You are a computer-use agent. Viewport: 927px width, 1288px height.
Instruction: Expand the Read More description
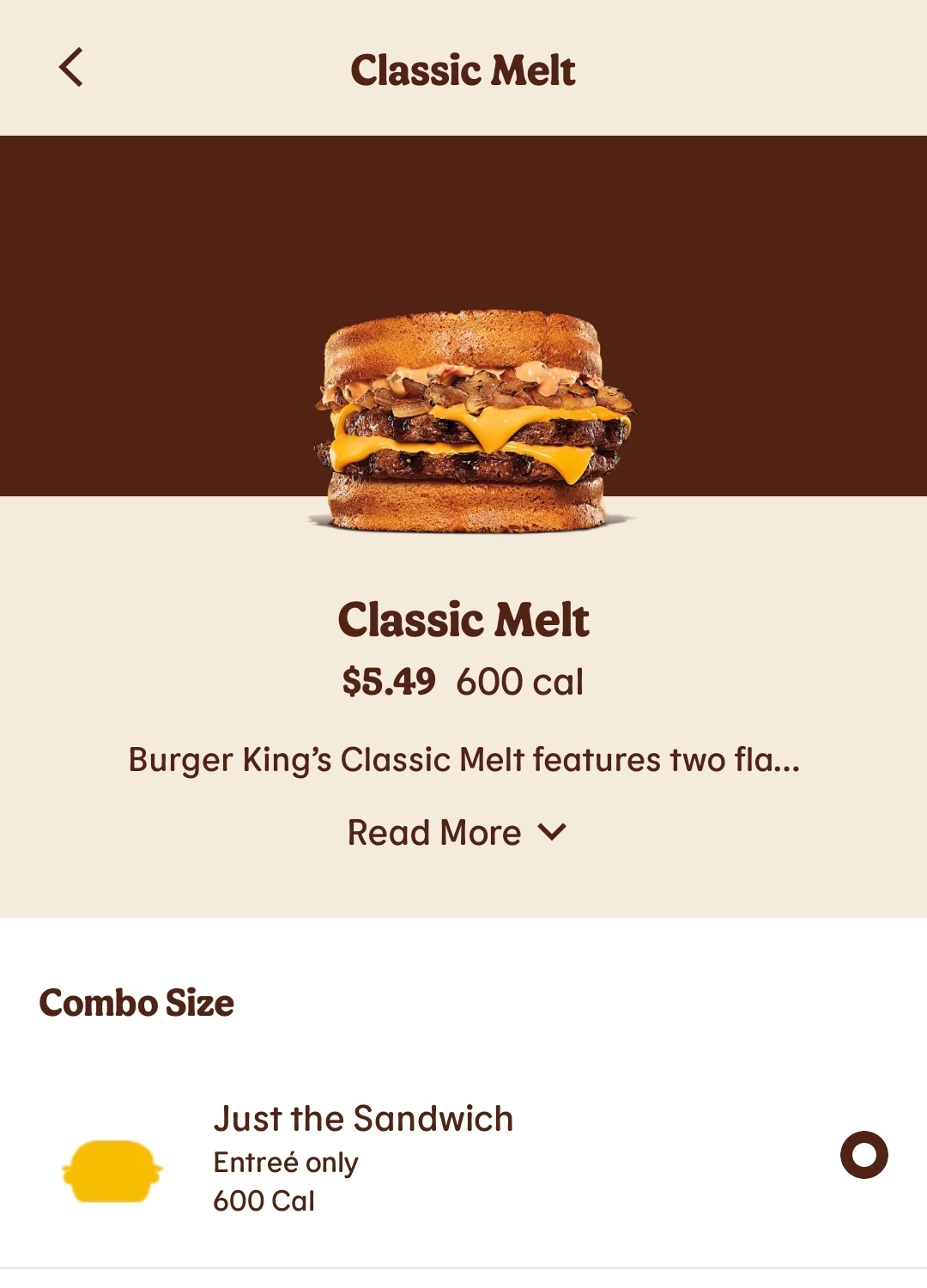click(x=457, y=833)
